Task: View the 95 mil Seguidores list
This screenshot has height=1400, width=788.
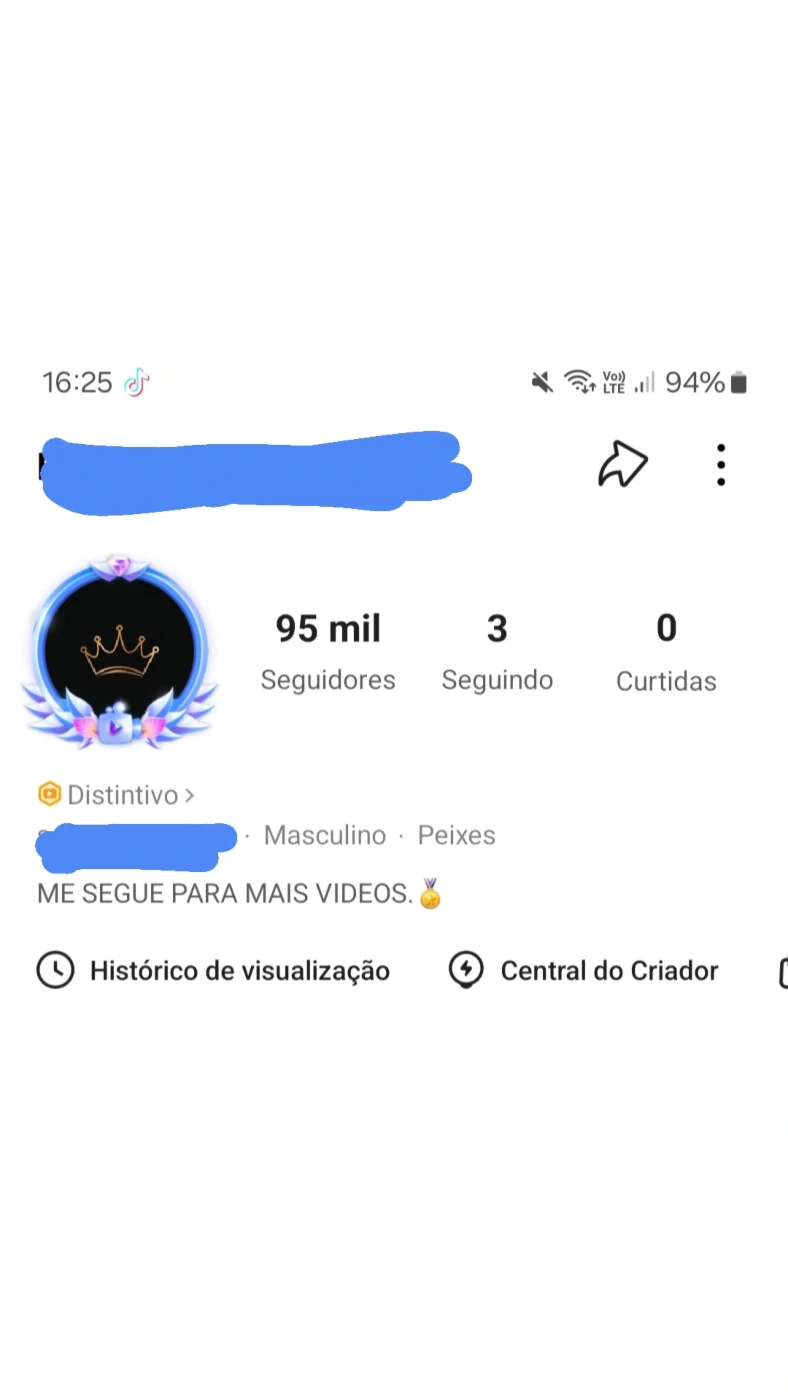Action: click(x=328, y=652)
